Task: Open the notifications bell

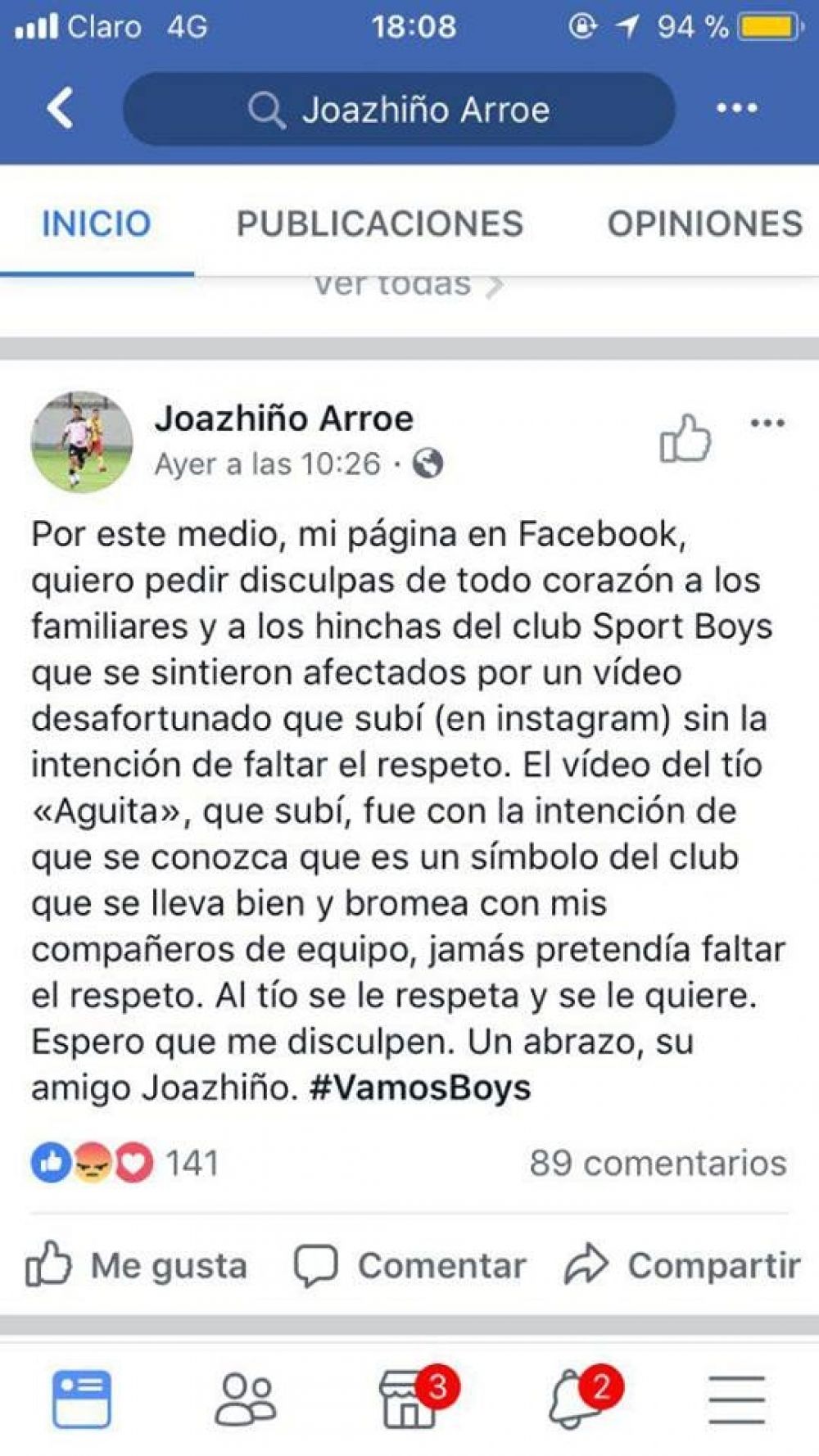Action: click(573, 1399)
